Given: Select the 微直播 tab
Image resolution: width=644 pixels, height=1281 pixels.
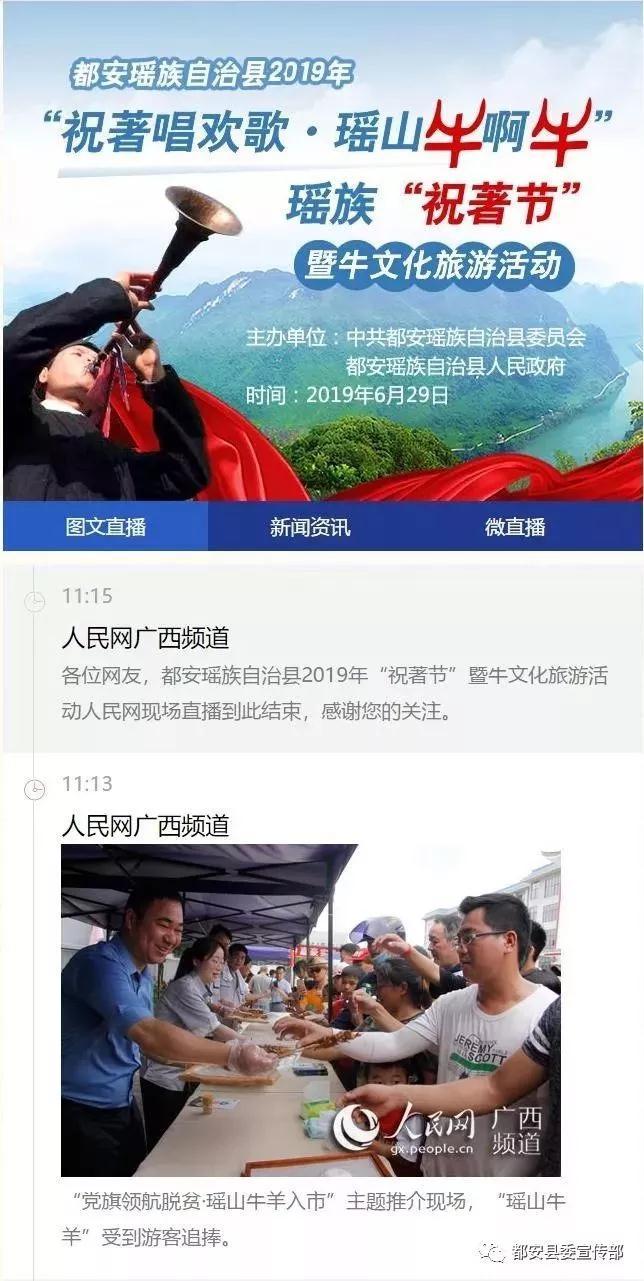Looking at the screenshot, I should [x=515, y=527].
